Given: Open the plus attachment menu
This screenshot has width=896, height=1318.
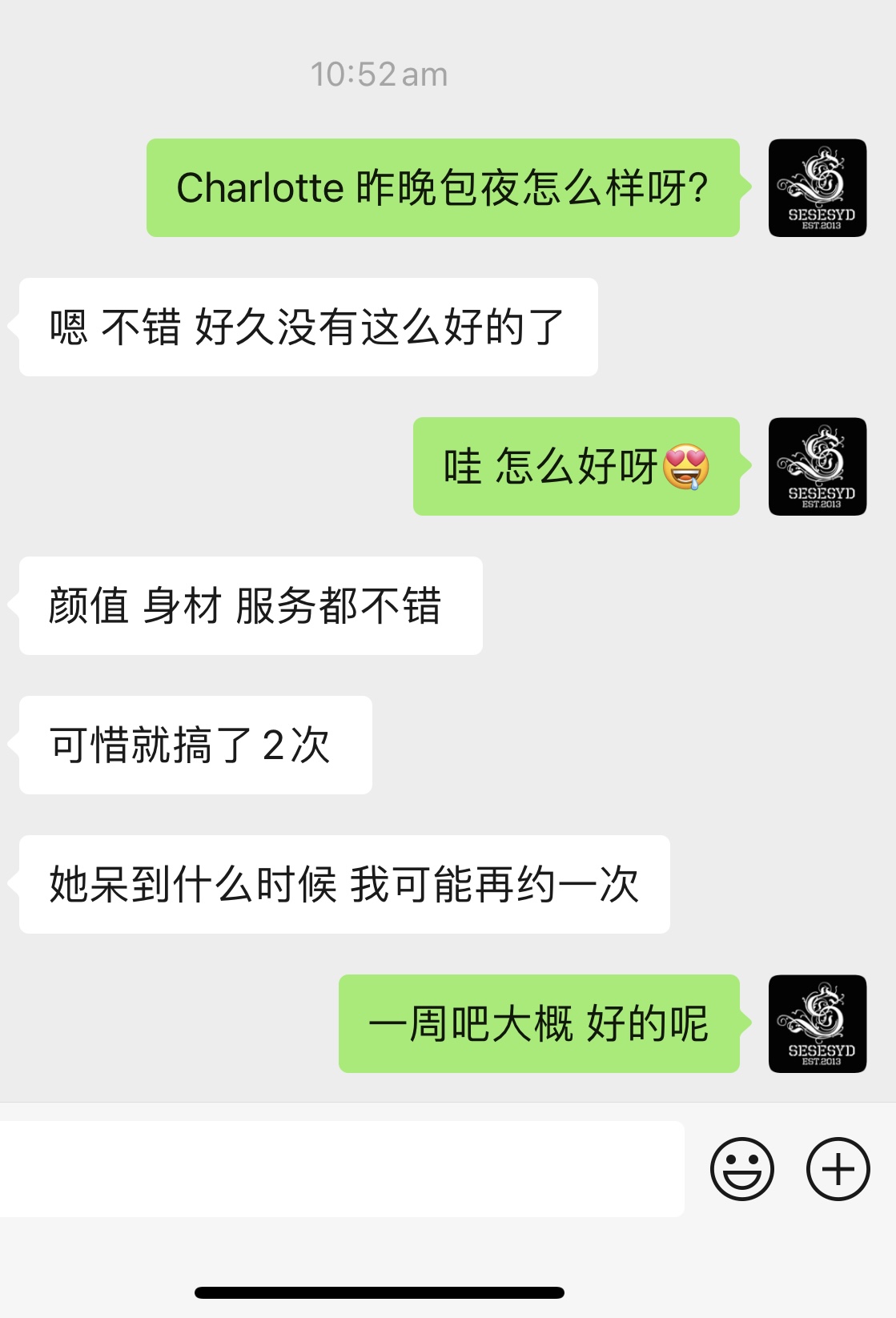Looking at the screenshot, I should coord(838,1169).
